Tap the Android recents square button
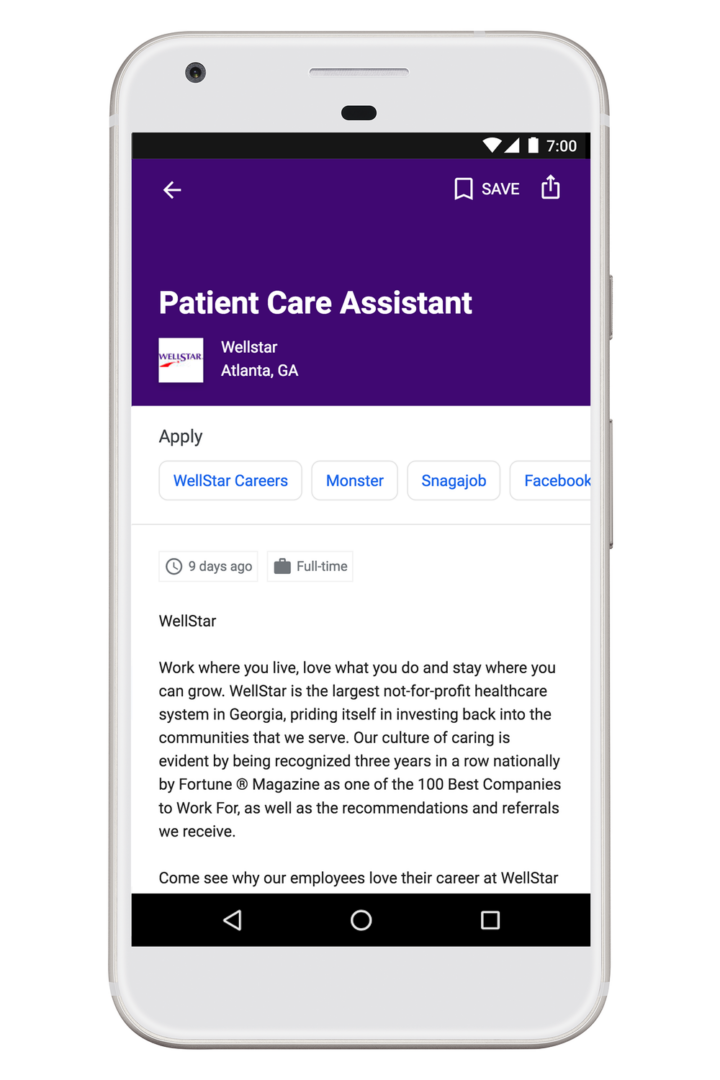Viewport: 720px width, 1080px height. pos(489,920)
